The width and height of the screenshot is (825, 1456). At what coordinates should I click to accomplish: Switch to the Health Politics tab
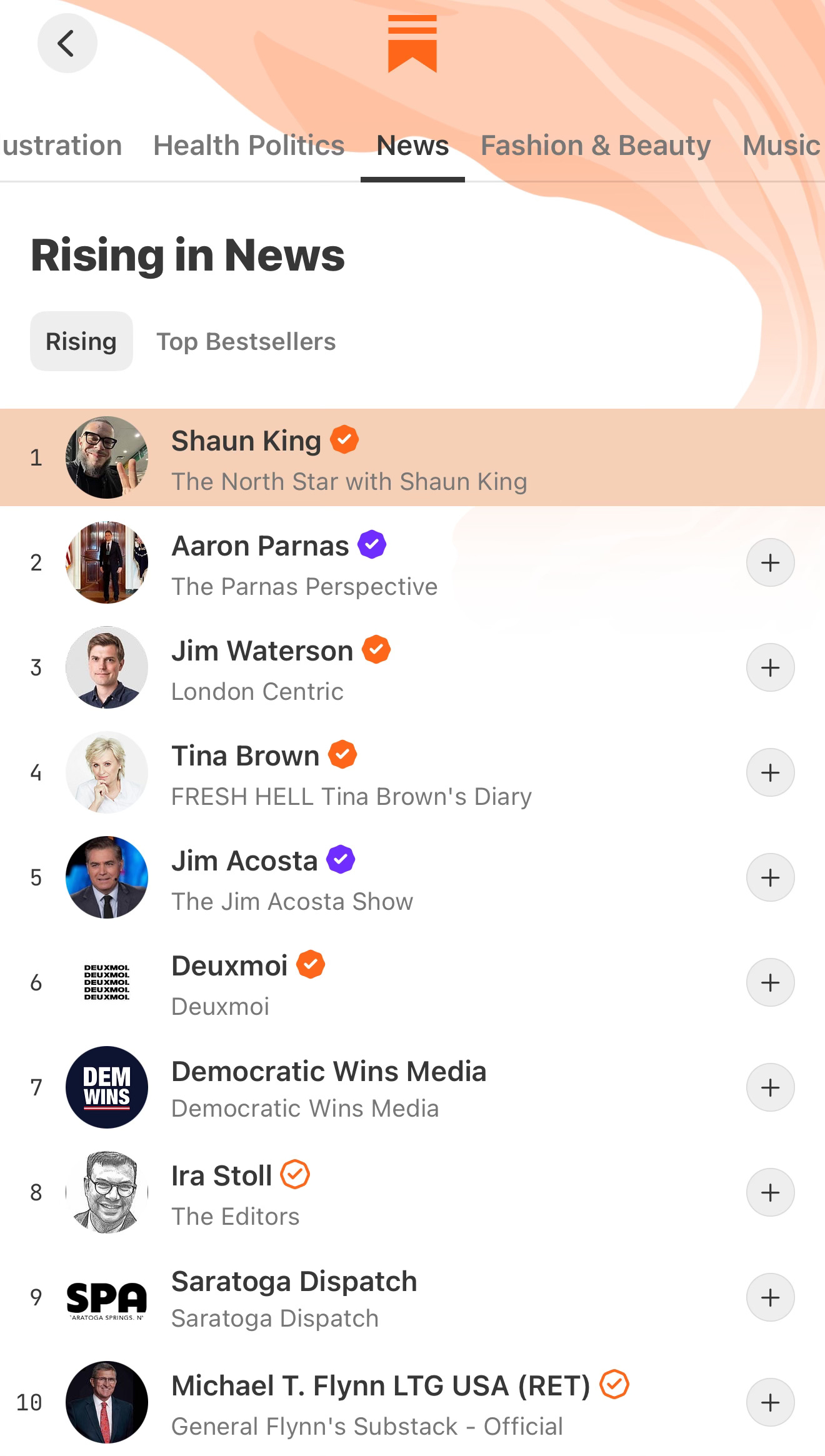(x=248, y=146)
